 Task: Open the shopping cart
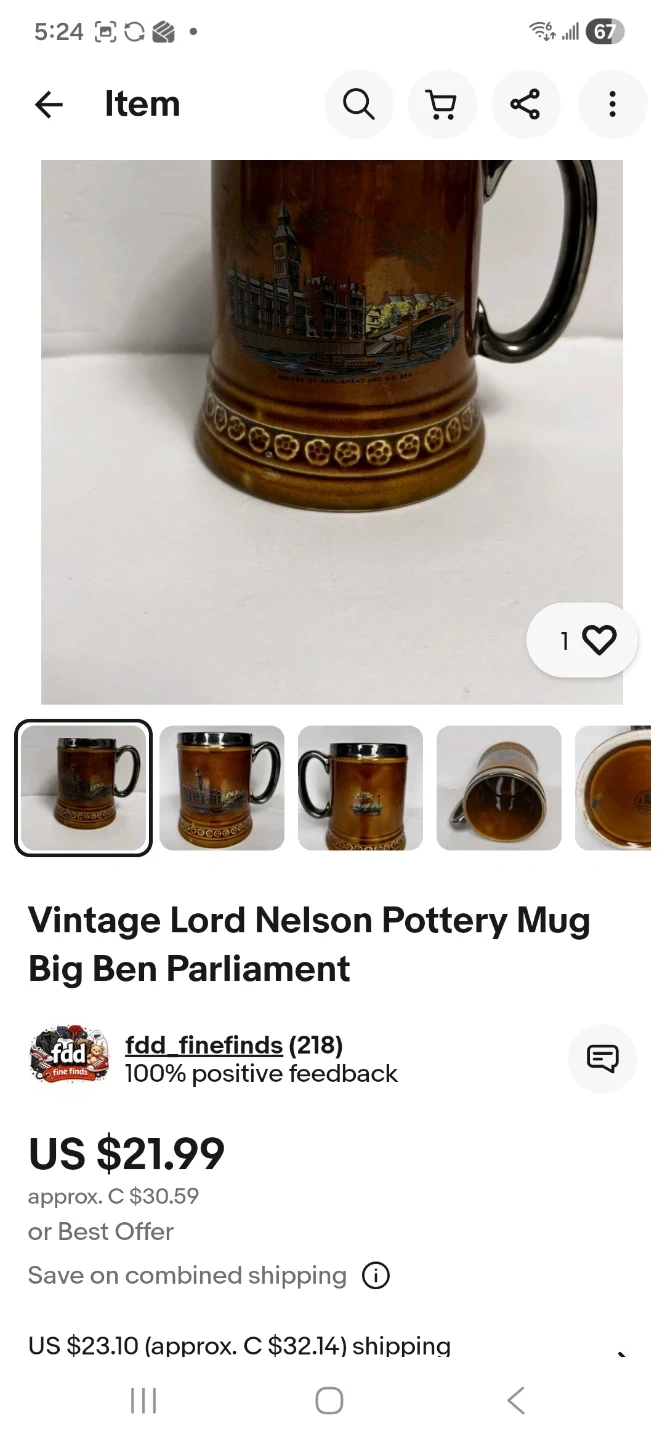click(x=441, y=104)
